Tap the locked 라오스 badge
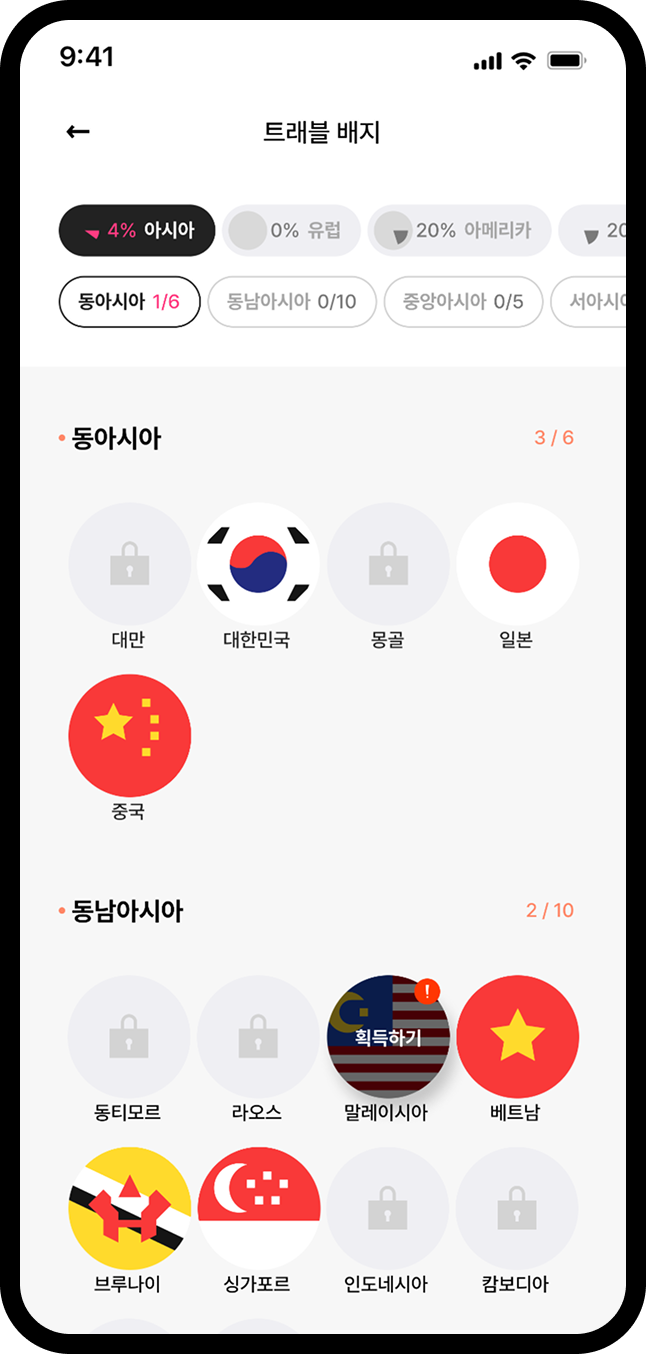This screenshot has width=646, height=1354. tap(258, 1037)
